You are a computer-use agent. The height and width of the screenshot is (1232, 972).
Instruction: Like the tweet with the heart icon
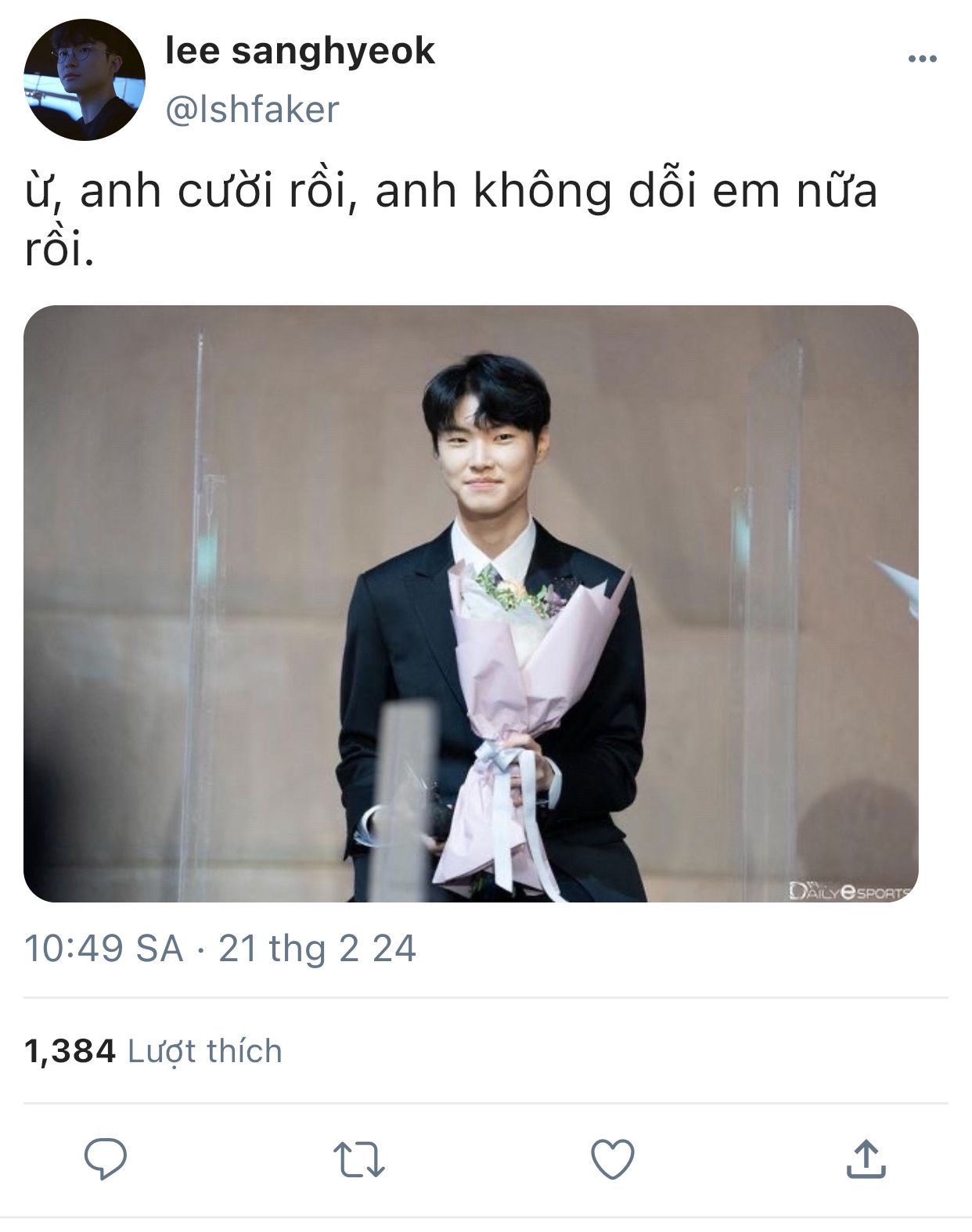point(612,1158)
